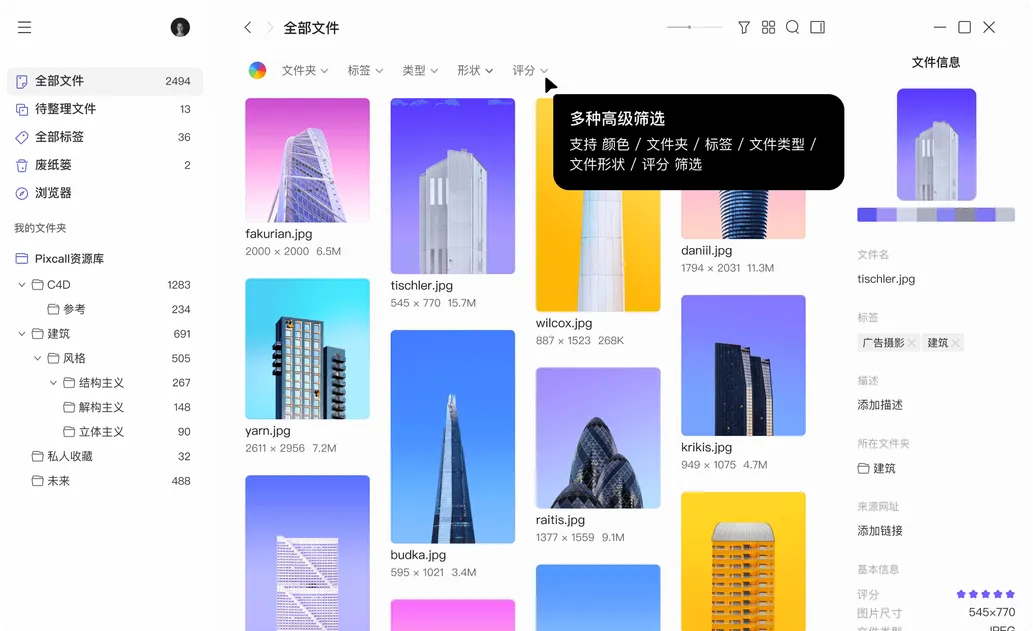Open the hamburger menu
Image resolution: width=1033 pixels, height=631 pixels.
click(25, 28)
